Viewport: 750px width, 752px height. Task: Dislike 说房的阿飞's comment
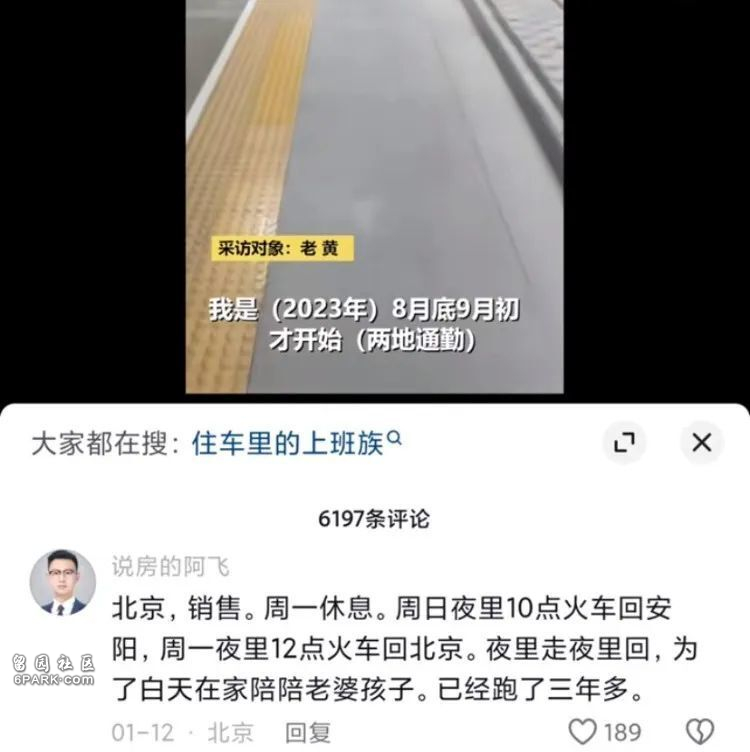pos(699,731)
